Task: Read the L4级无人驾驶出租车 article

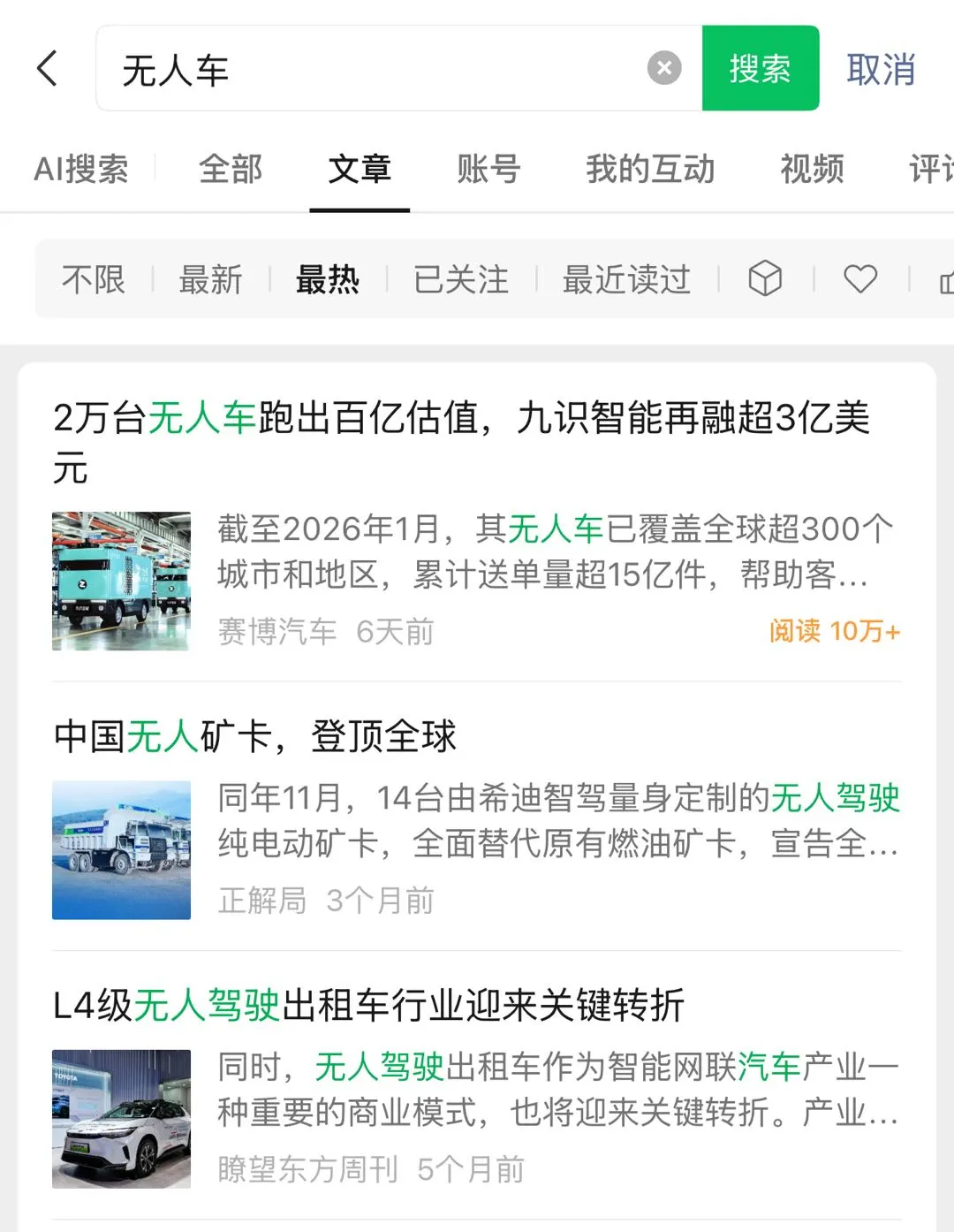Action: [369, 1005]
